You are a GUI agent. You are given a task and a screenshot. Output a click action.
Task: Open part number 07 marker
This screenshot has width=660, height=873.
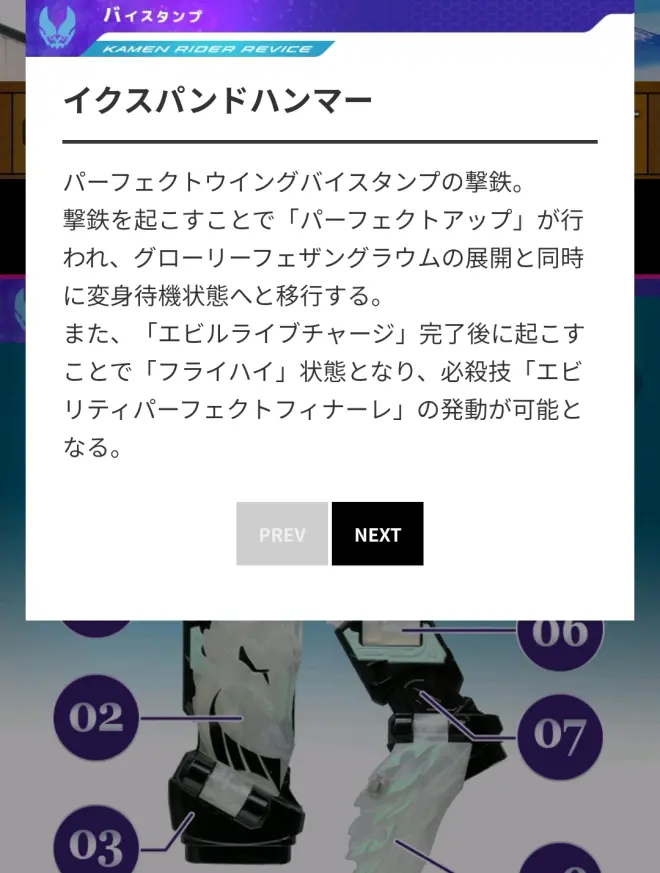(559, 736)
